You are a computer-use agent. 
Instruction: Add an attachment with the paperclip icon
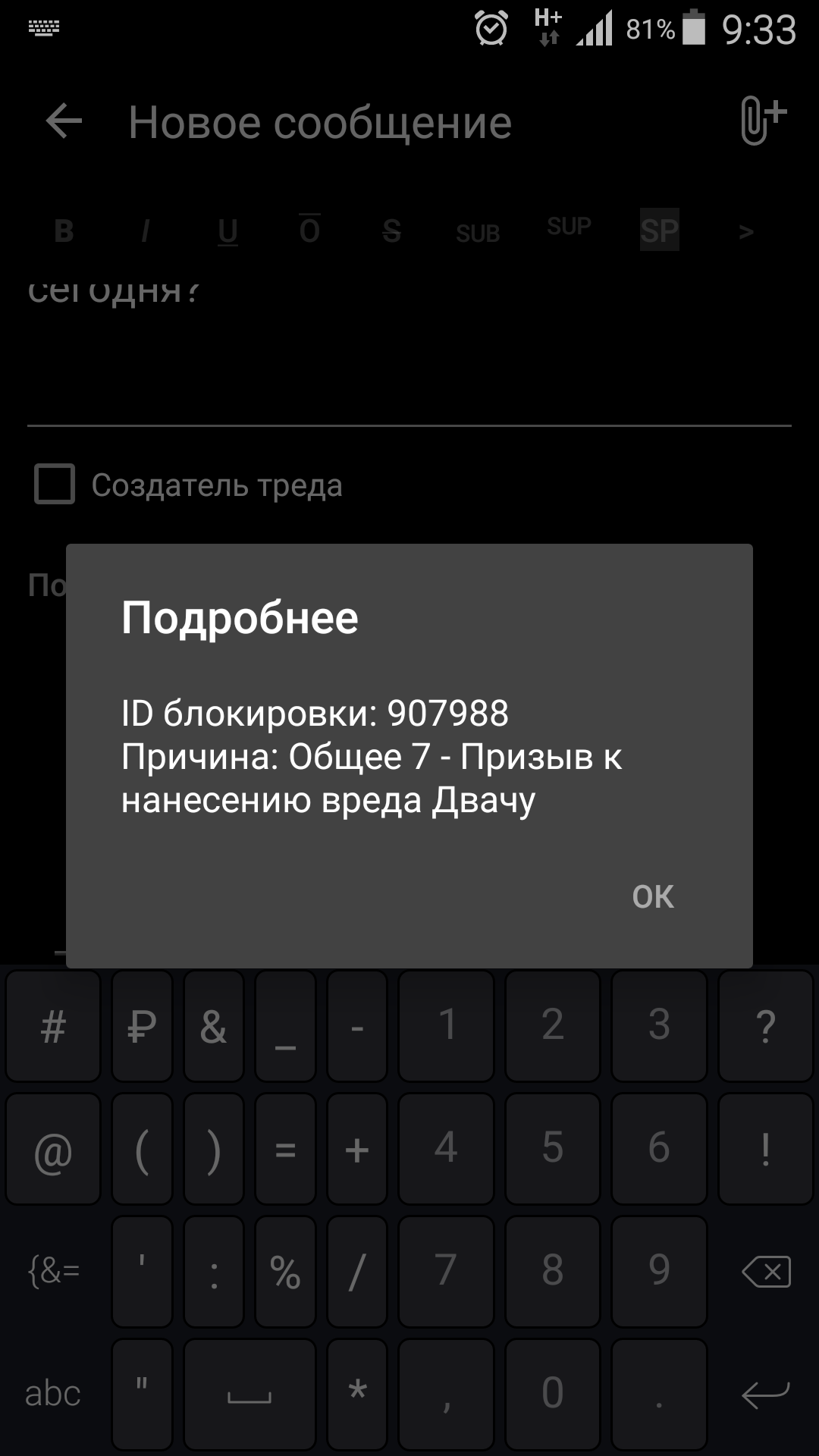pyautogui.click(x=761, y=121)
